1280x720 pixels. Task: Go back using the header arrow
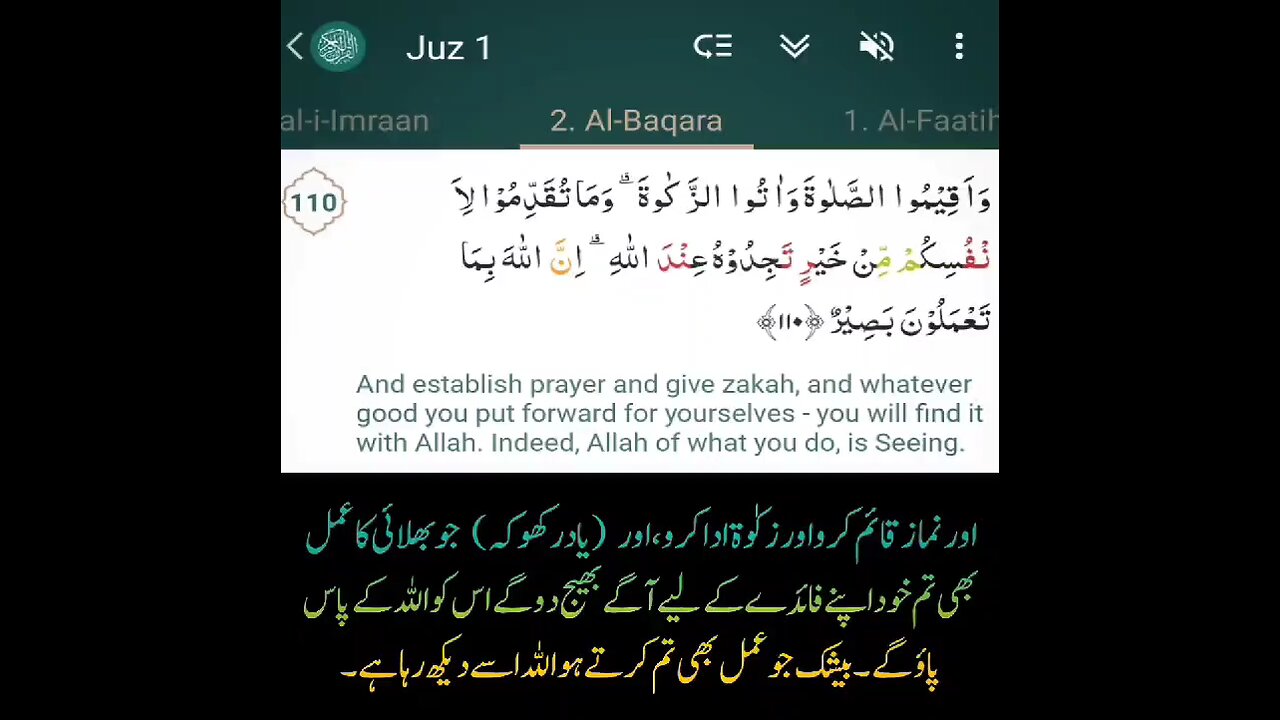click(295, 47)
